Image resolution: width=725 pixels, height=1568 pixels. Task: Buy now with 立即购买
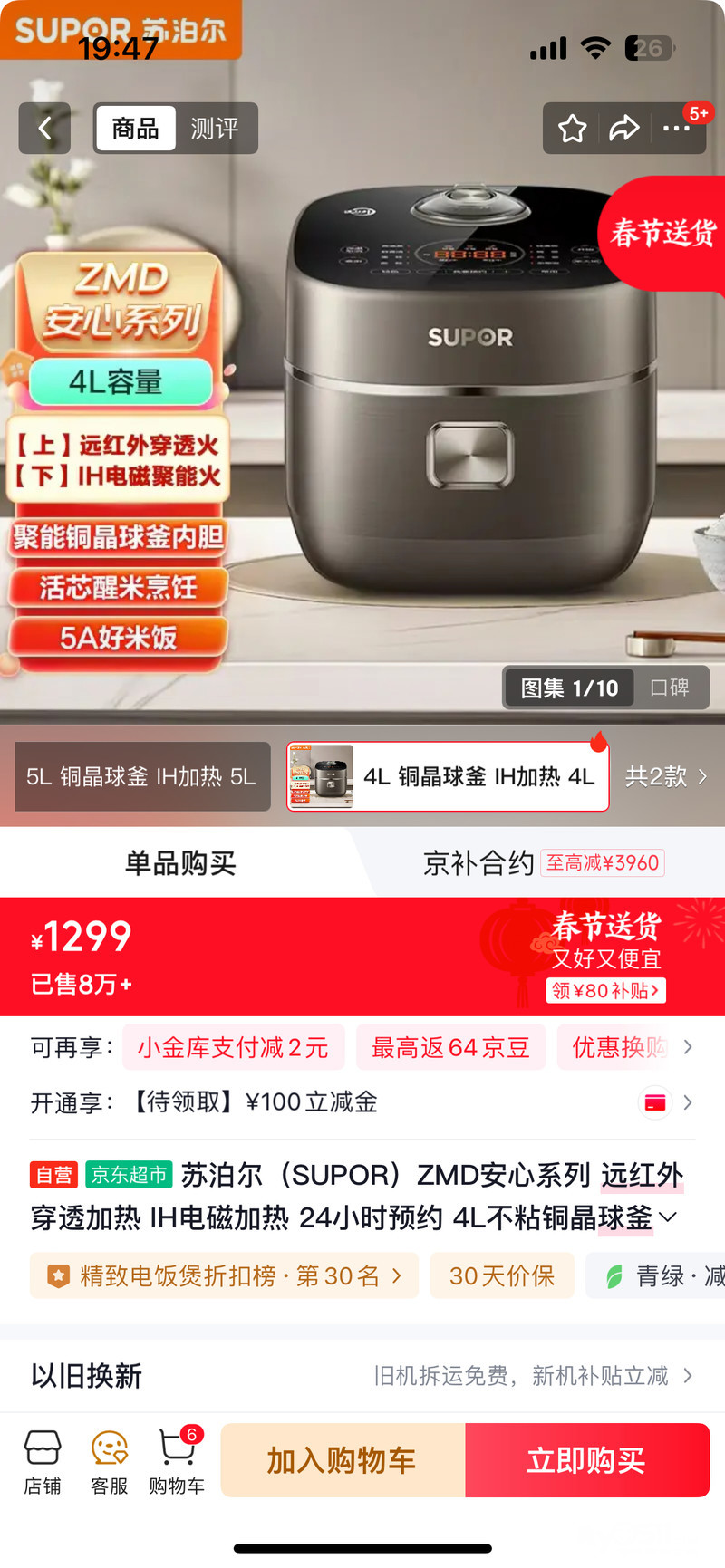pos(586,1460)
